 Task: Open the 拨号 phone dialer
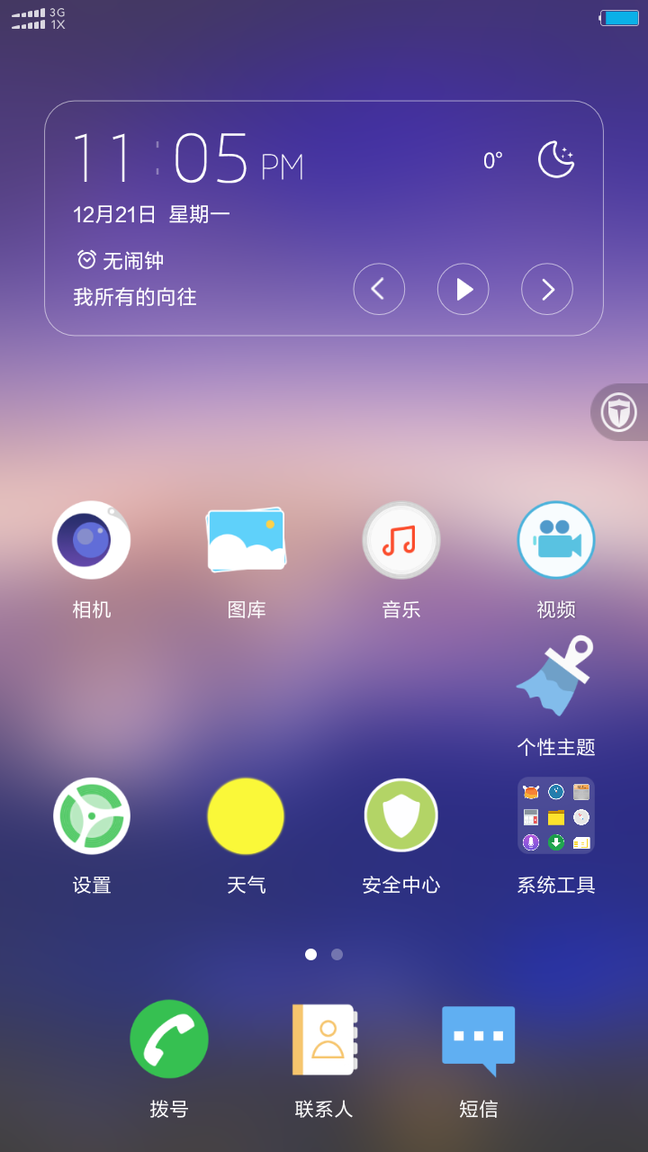169,1040
